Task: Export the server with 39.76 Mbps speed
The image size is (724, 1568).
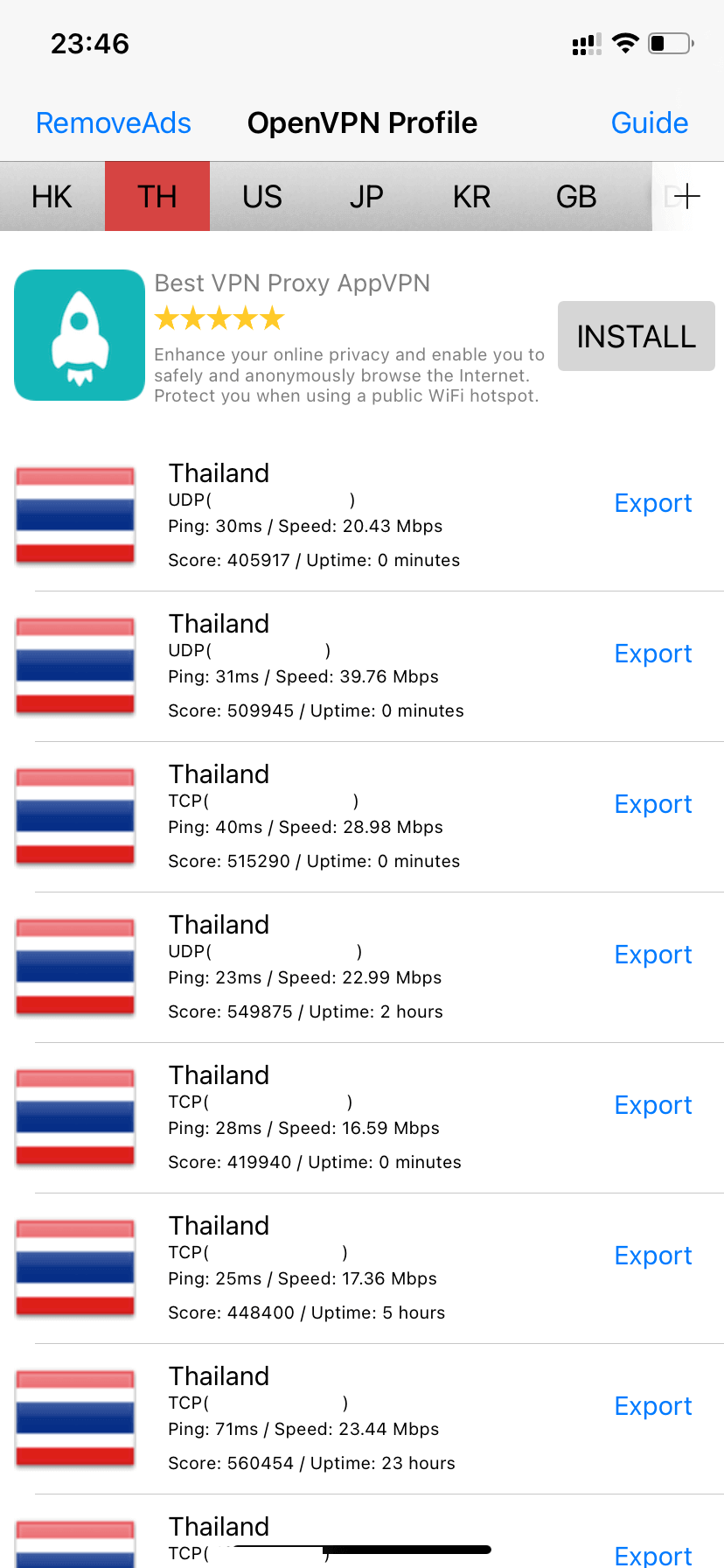Action: [x=652, y=654]
